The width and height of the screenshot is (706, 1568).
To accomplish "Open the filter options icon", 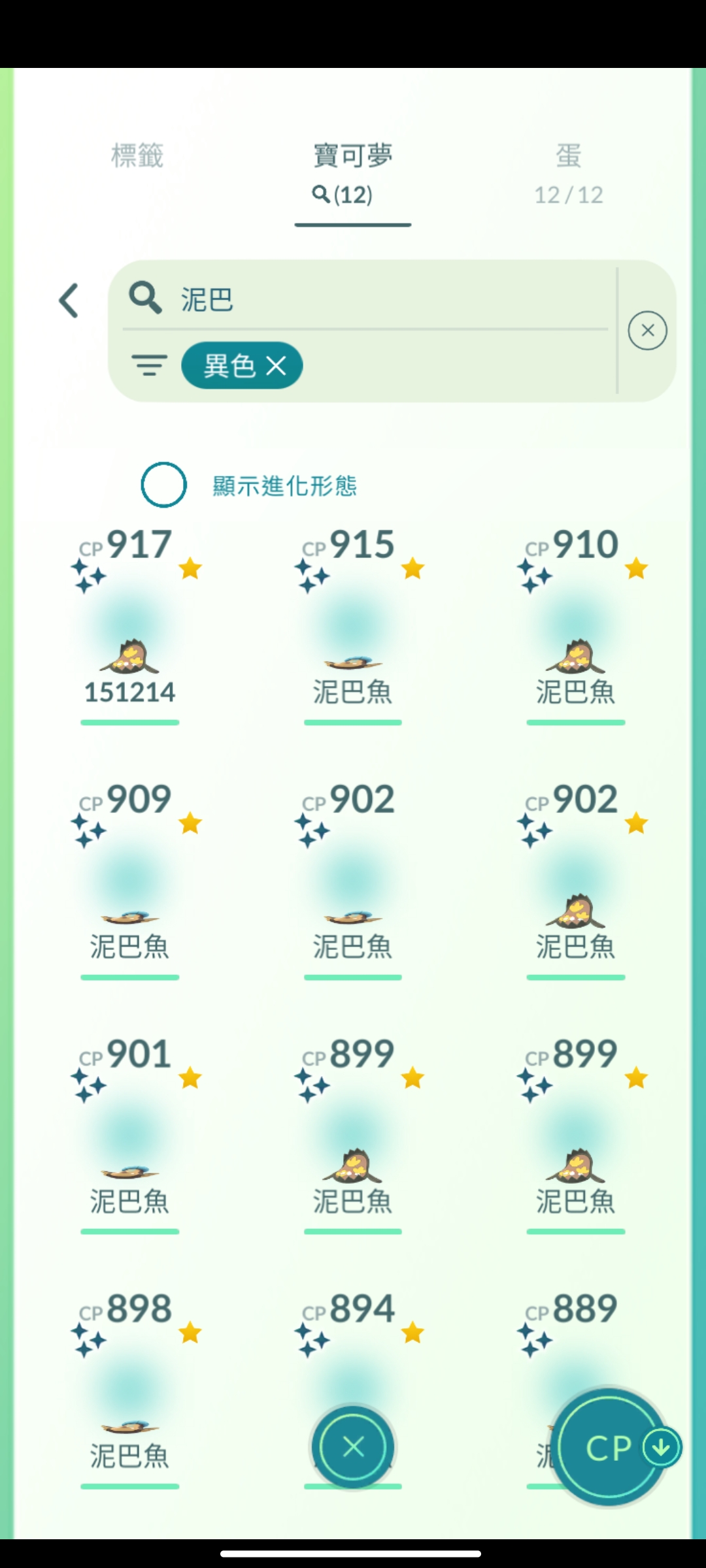I will (149, 365).
